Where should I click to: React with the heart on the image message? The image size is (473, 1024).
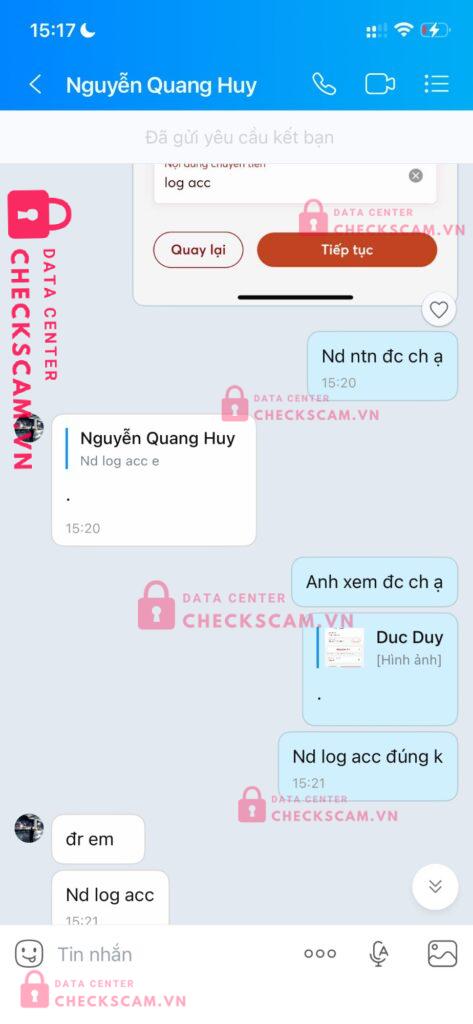click(438, 310)
